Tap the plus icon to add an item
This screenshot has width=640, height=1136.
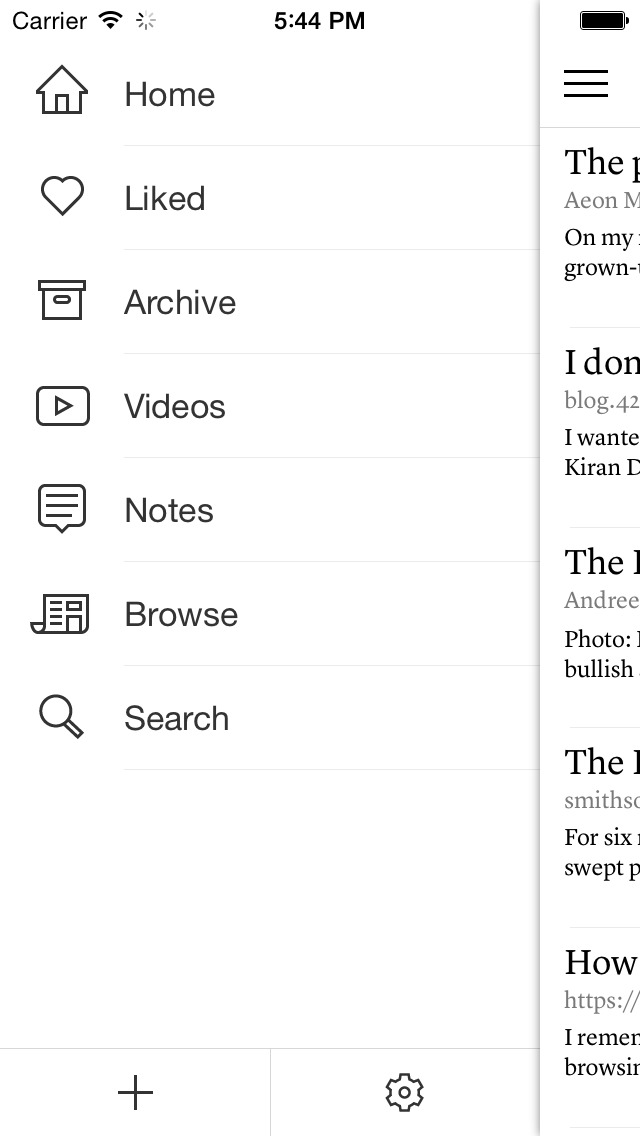pyautogui.click(x=136, y=1092)
